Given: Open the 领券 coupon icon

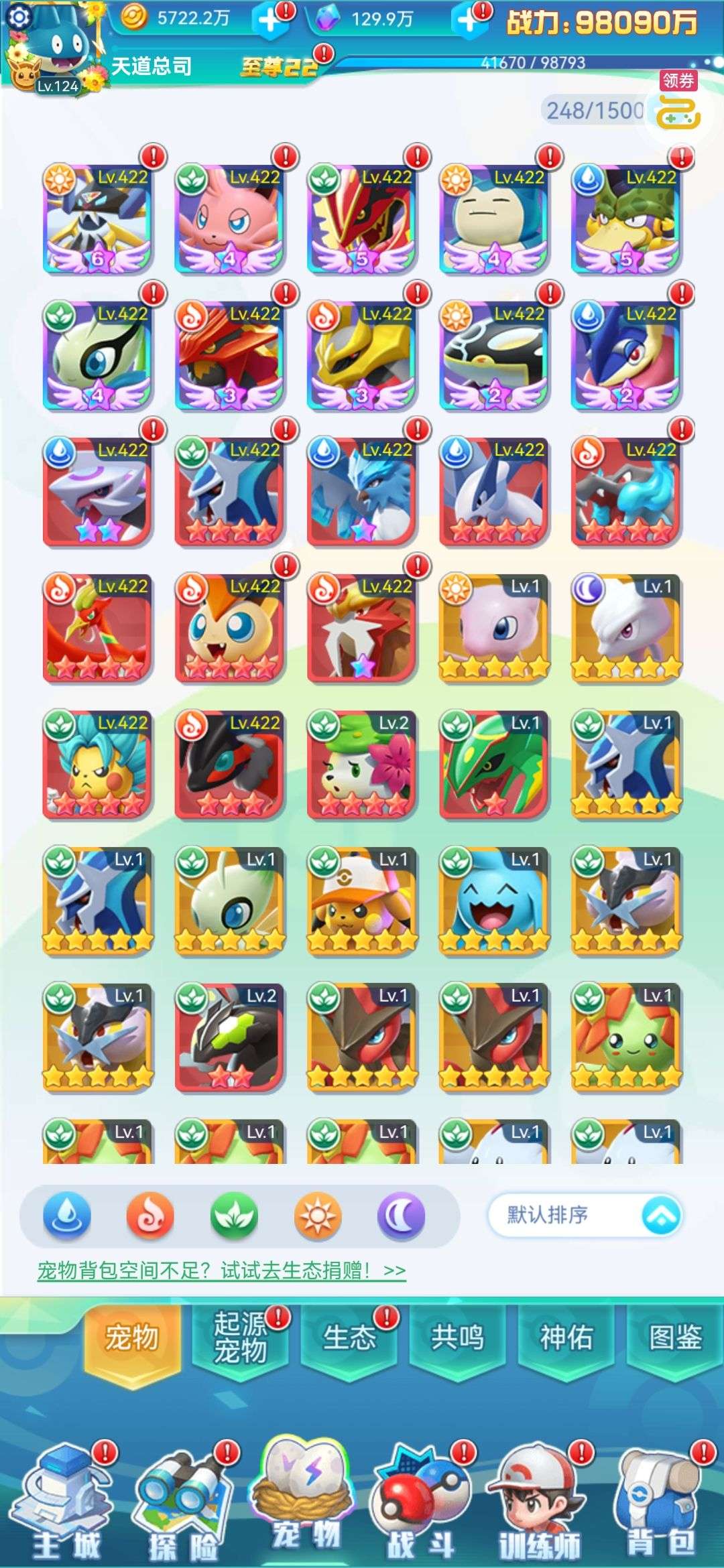Looking at the screenshot, I should click(678, 103).
